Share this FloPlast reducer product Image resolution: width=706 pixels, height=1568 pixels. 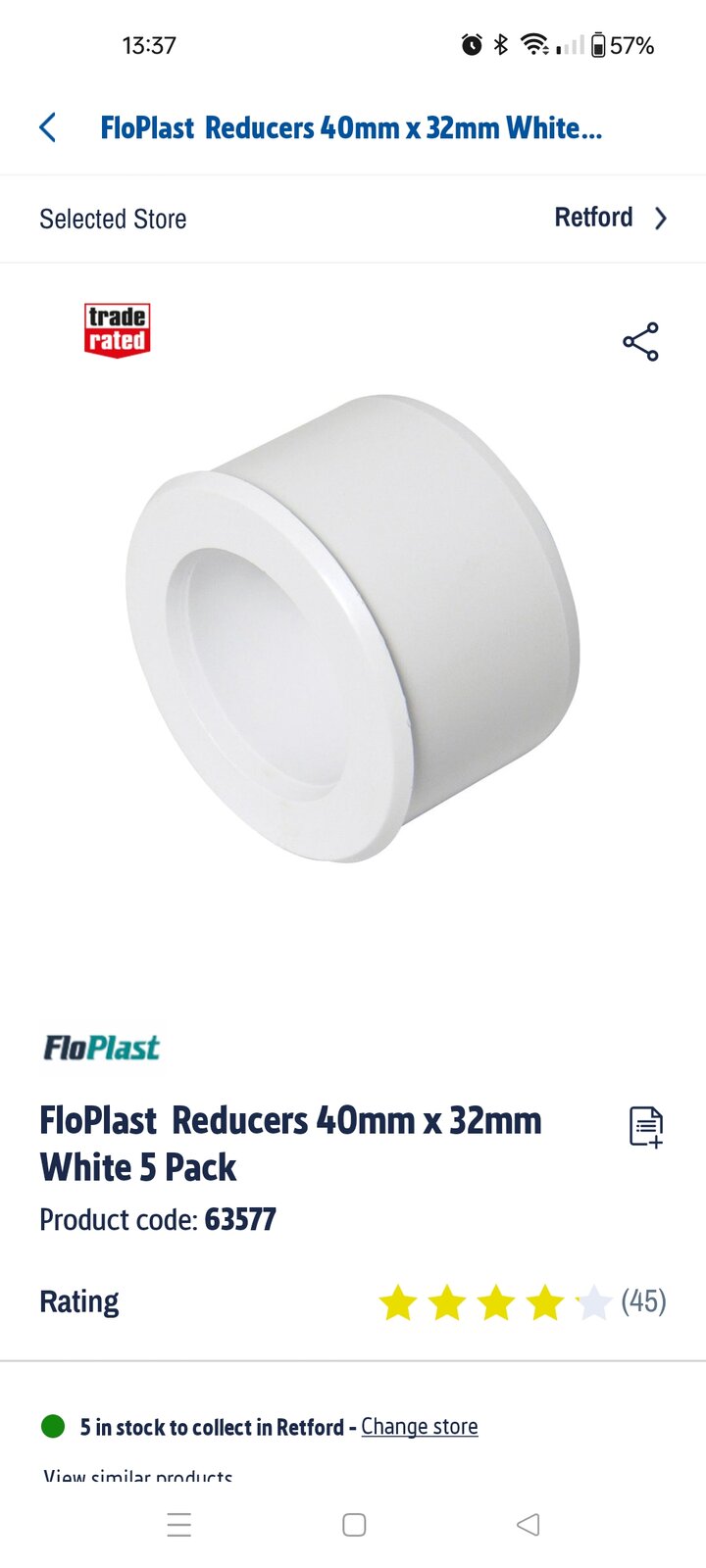tap(640, 342)
